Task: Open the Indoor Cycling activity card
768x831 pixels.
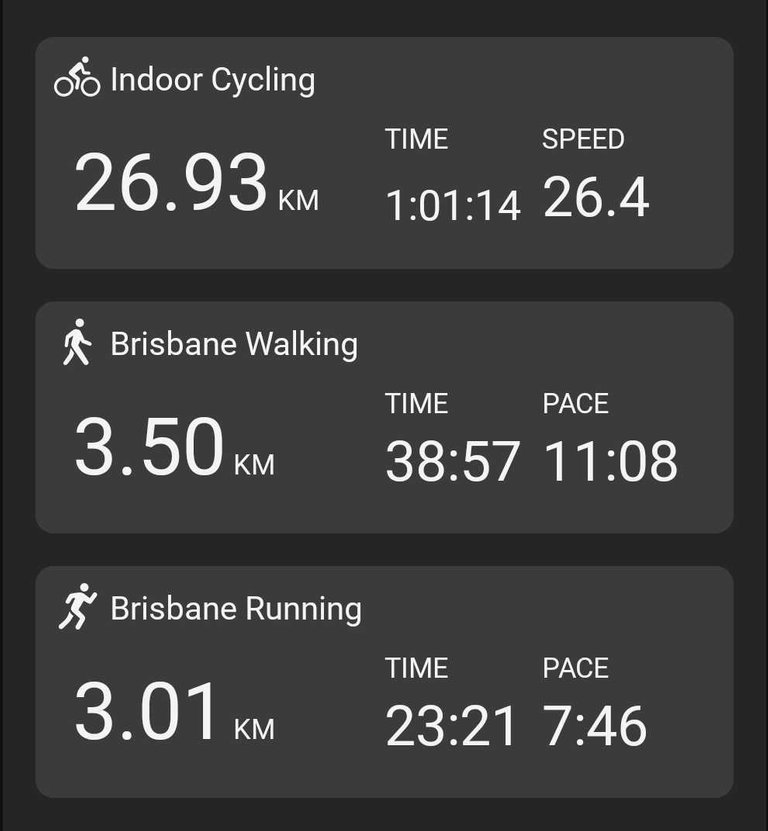Action: [384, 153]
